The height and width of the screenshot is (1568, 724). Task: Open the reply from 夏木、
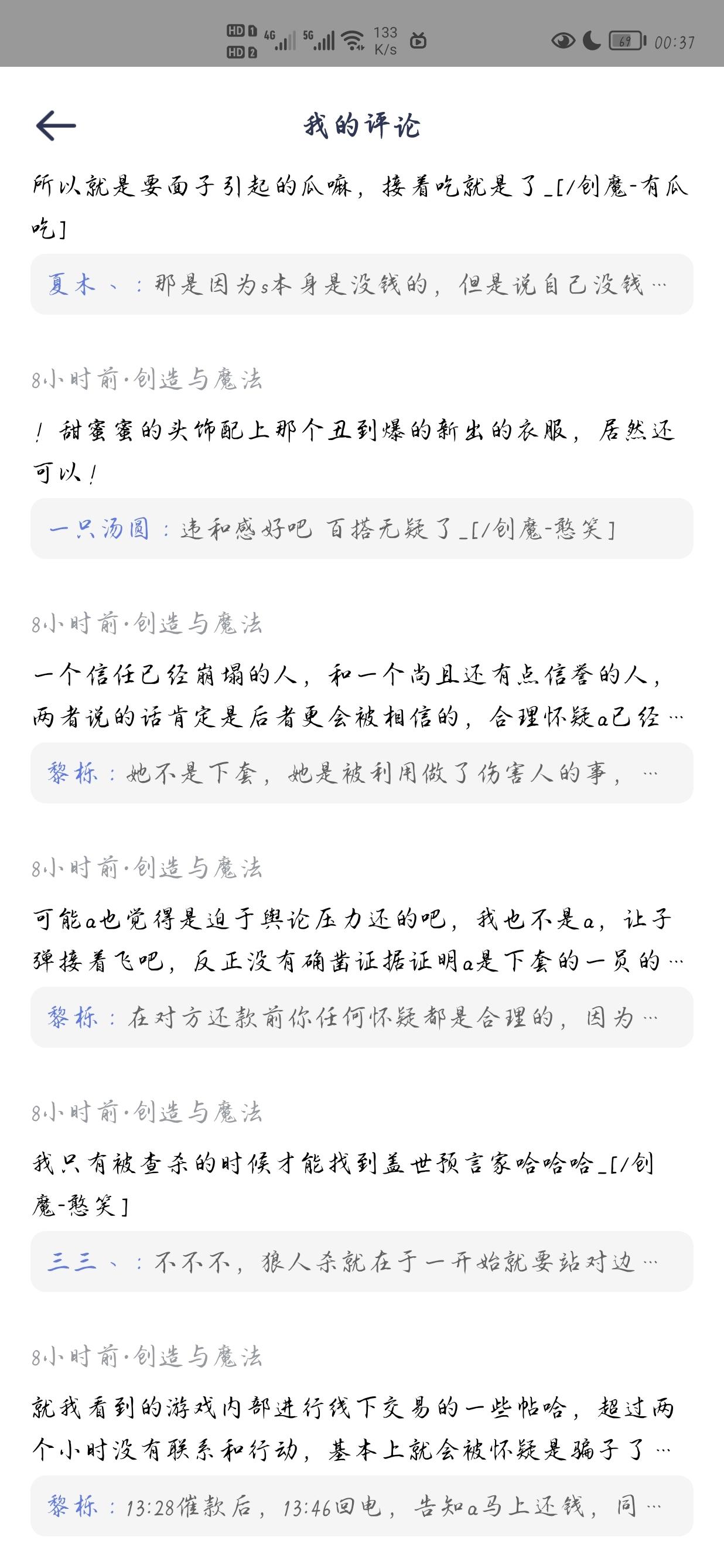coord(361,284)
